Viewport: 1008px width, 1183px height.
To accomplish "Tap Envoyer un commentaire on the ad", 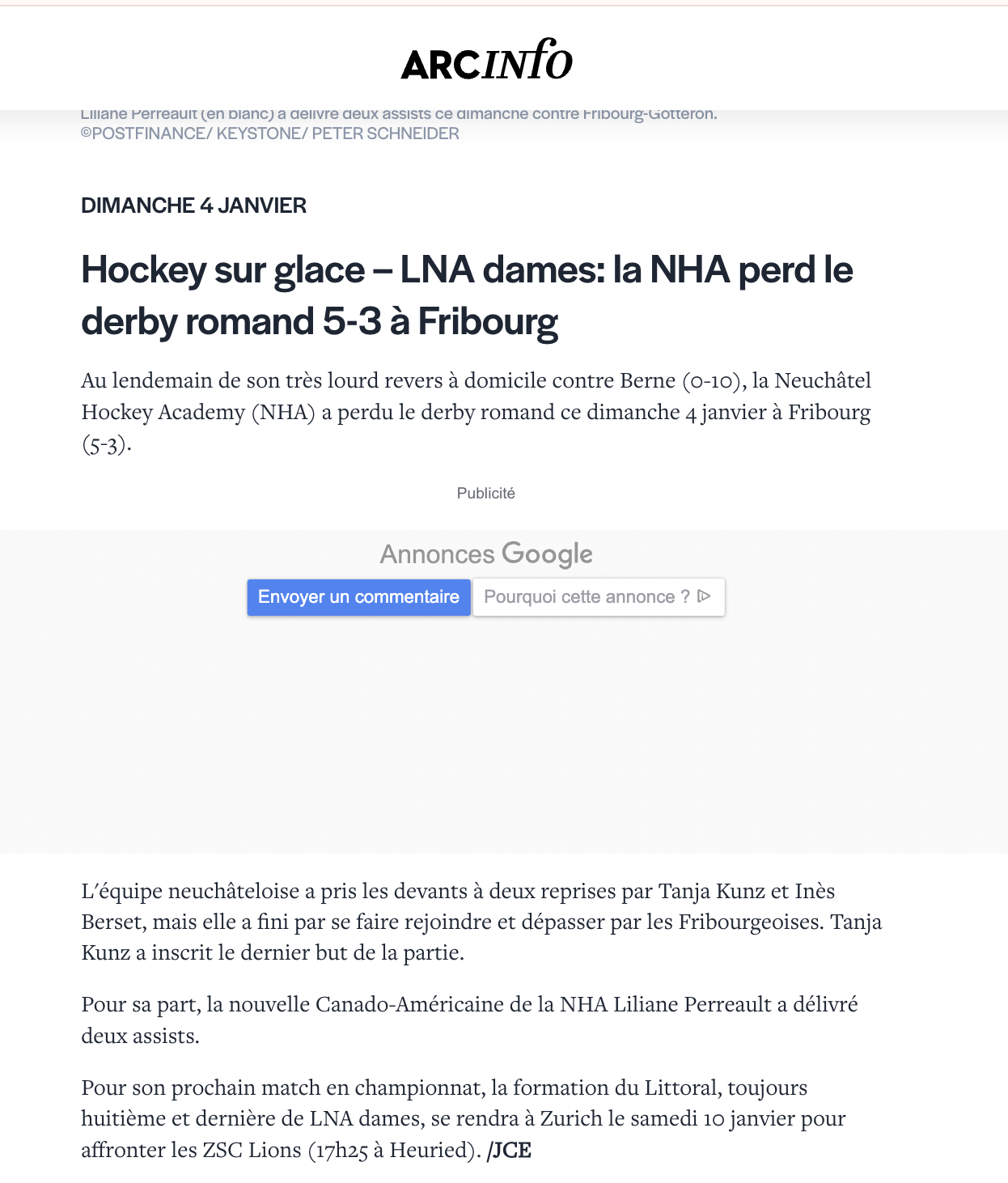I will click(x=358, y=597).
